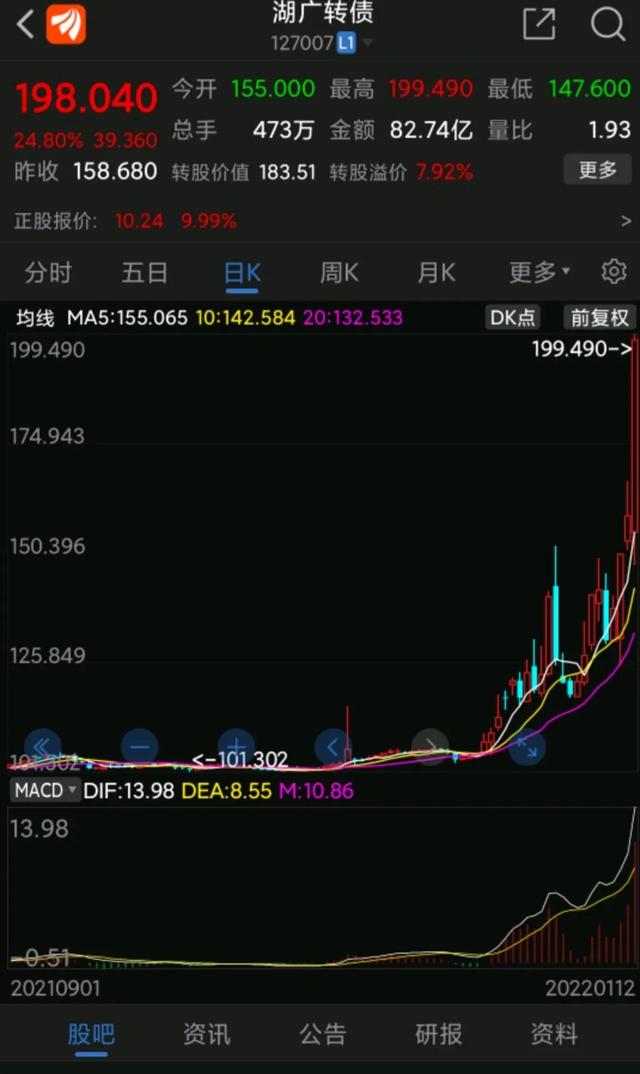View the 研报 tab

438,1034
